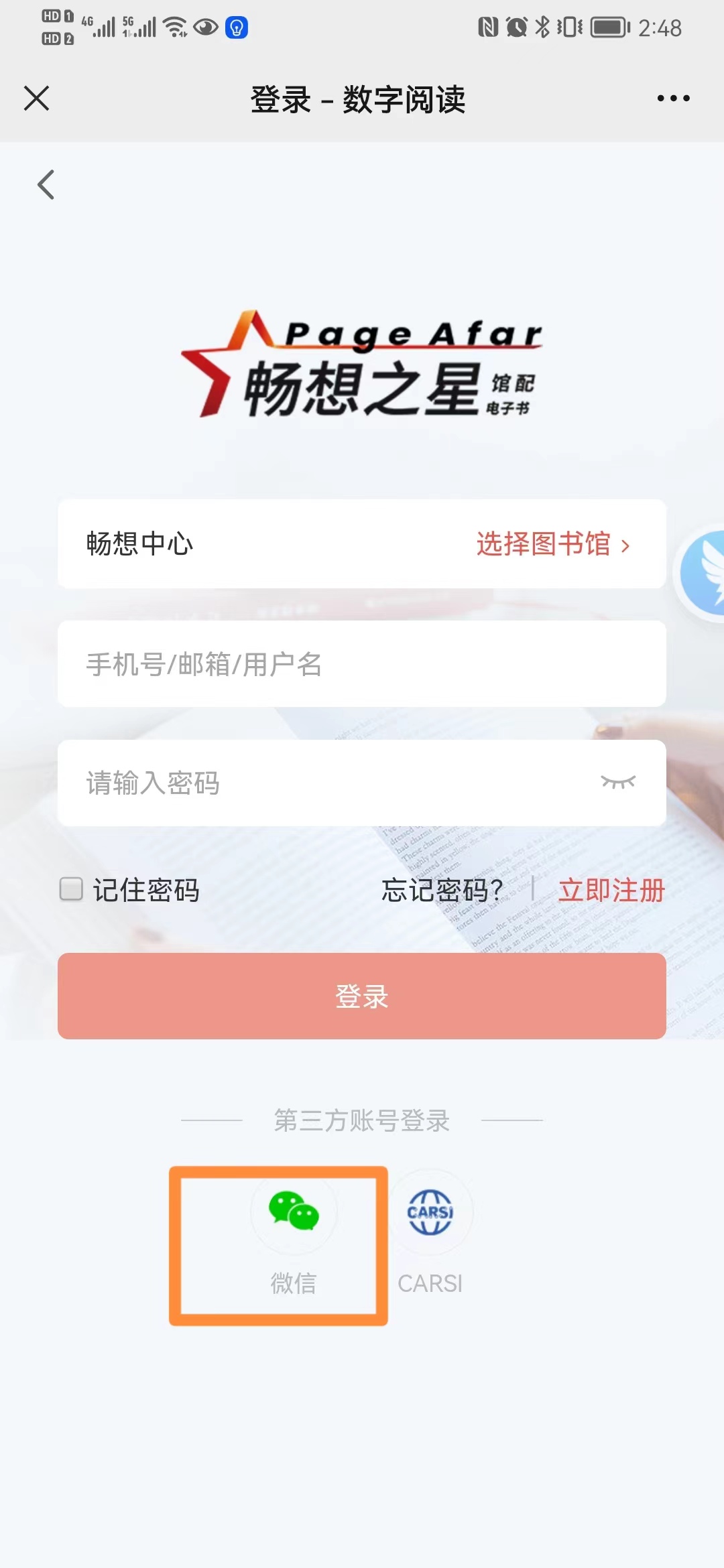Open the three-dot more options menu
724x1568 pixels.
coord(673,99)
